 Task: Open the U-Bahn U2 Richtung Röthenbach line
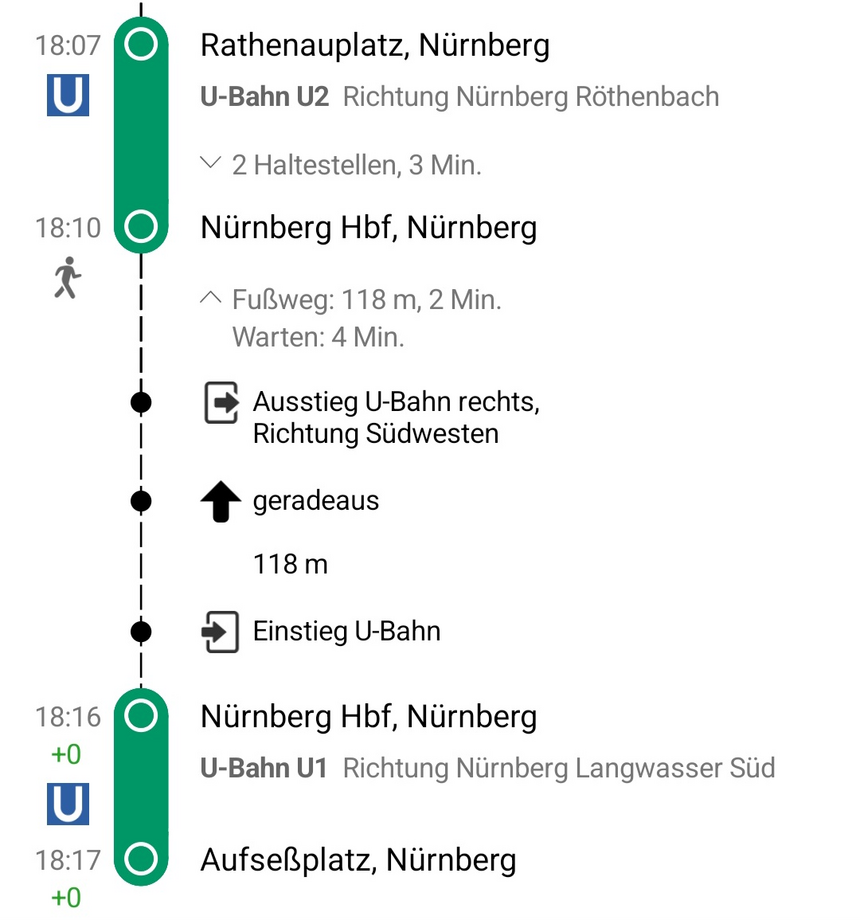pyautogui.click(x=459, y=97)
